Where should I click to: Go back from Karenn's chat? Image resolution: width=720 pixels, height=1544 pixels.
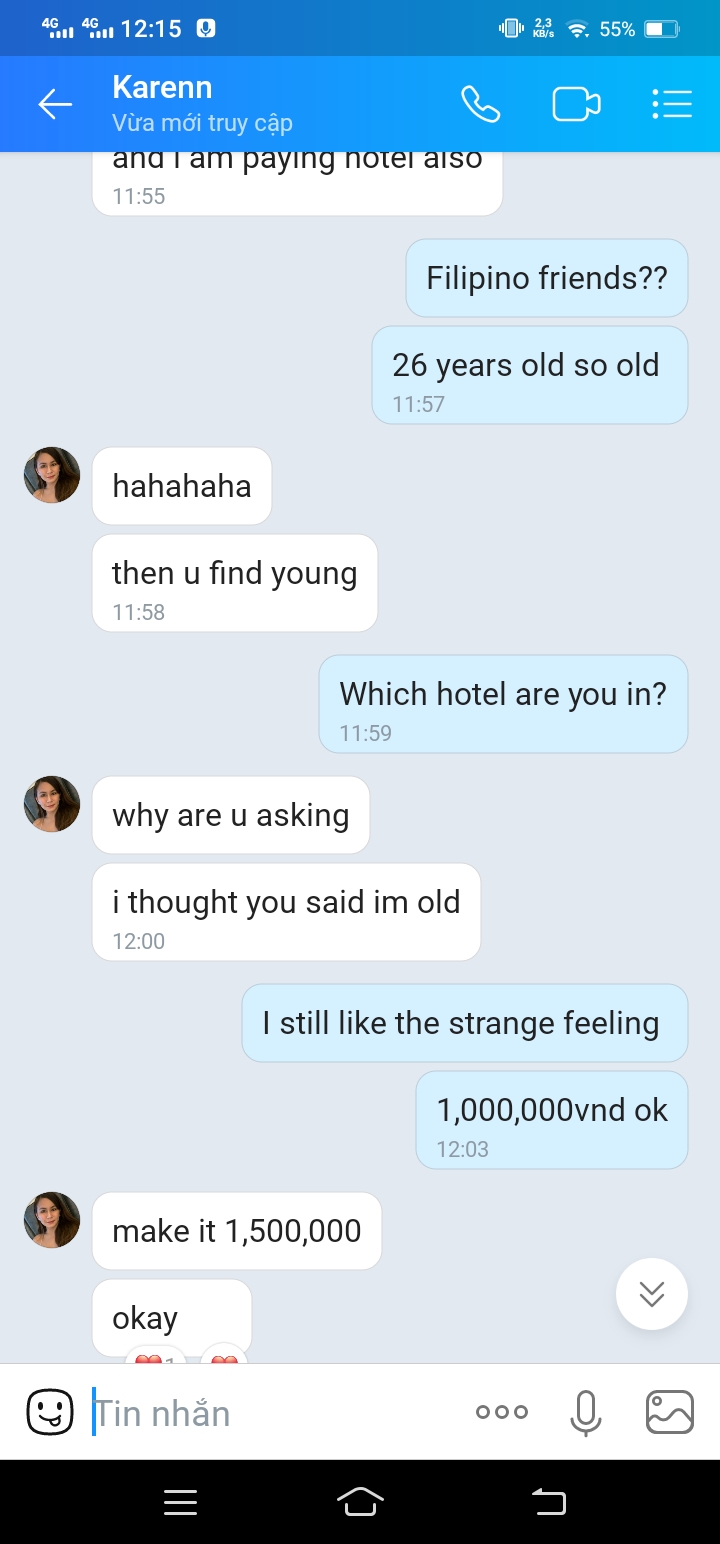tap(55, 104)
